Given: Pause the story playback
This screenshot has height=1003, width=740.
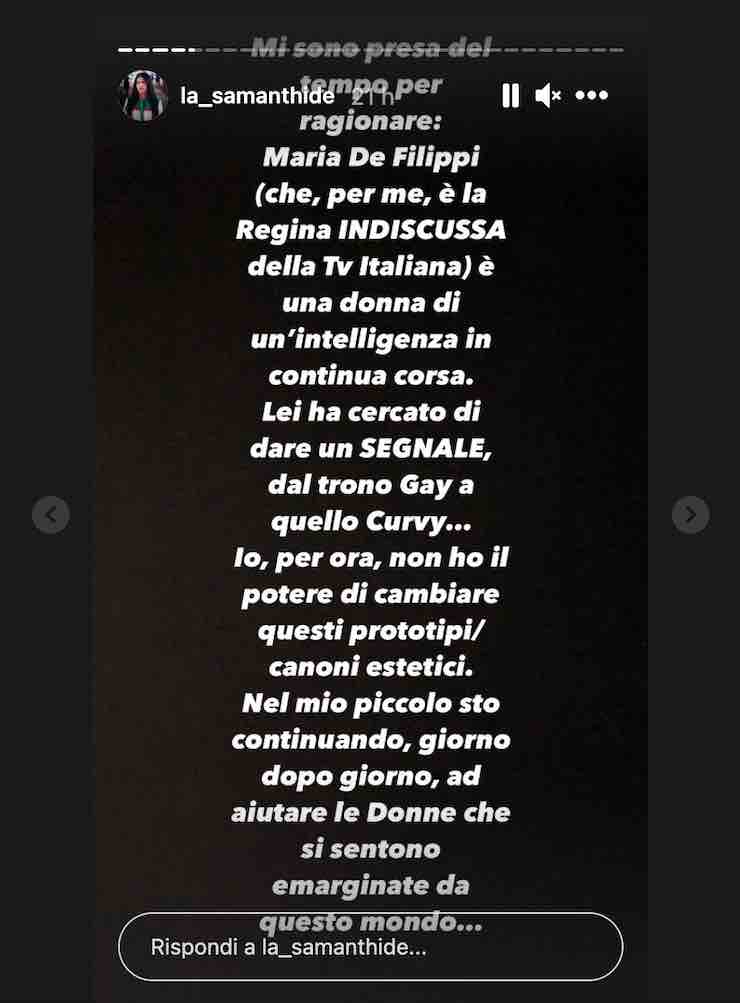Looking at the screenshot, I should tap(510, 96).
